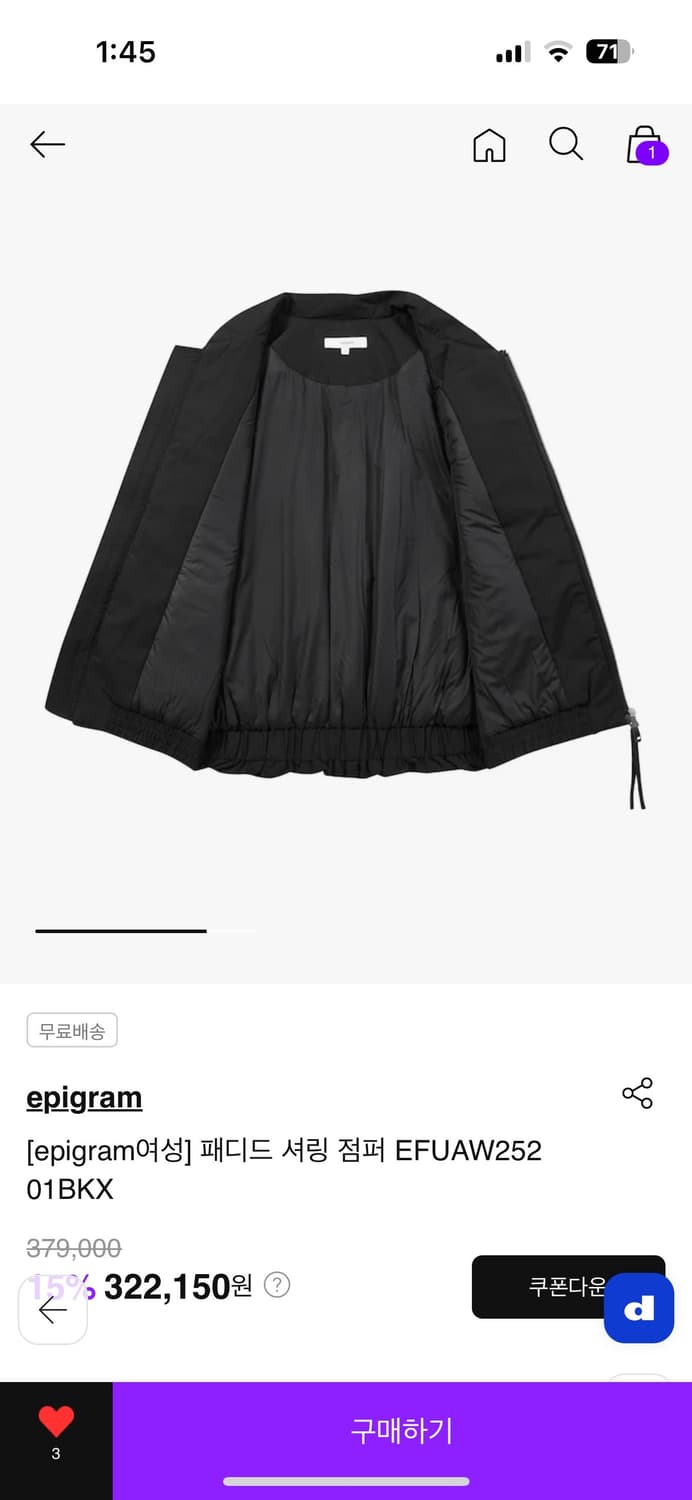Share this product
The image size is (692, 1500).
tap(637, 1093)
